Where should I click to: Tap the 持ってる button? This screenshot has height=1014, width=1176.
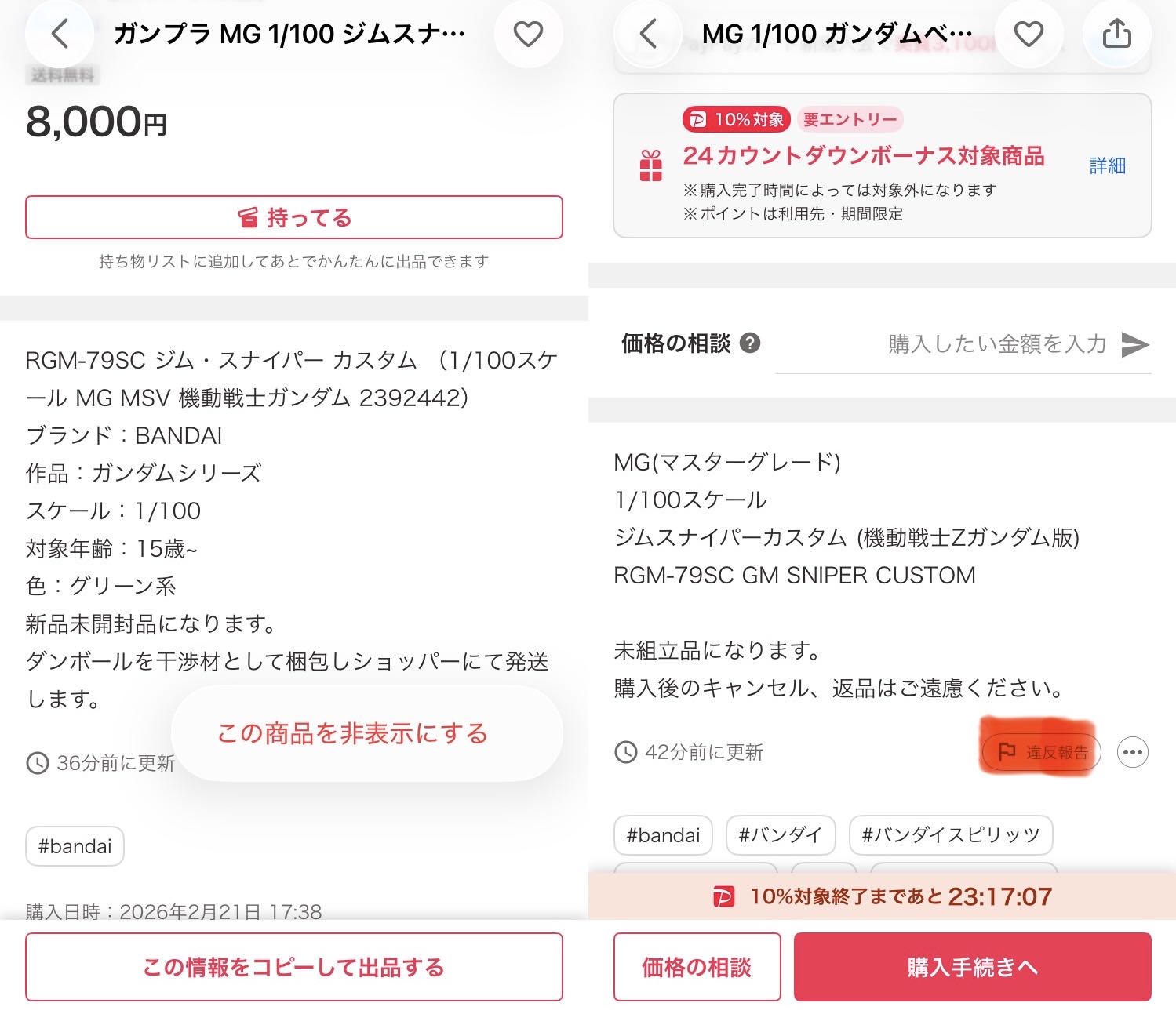point(293,217)
